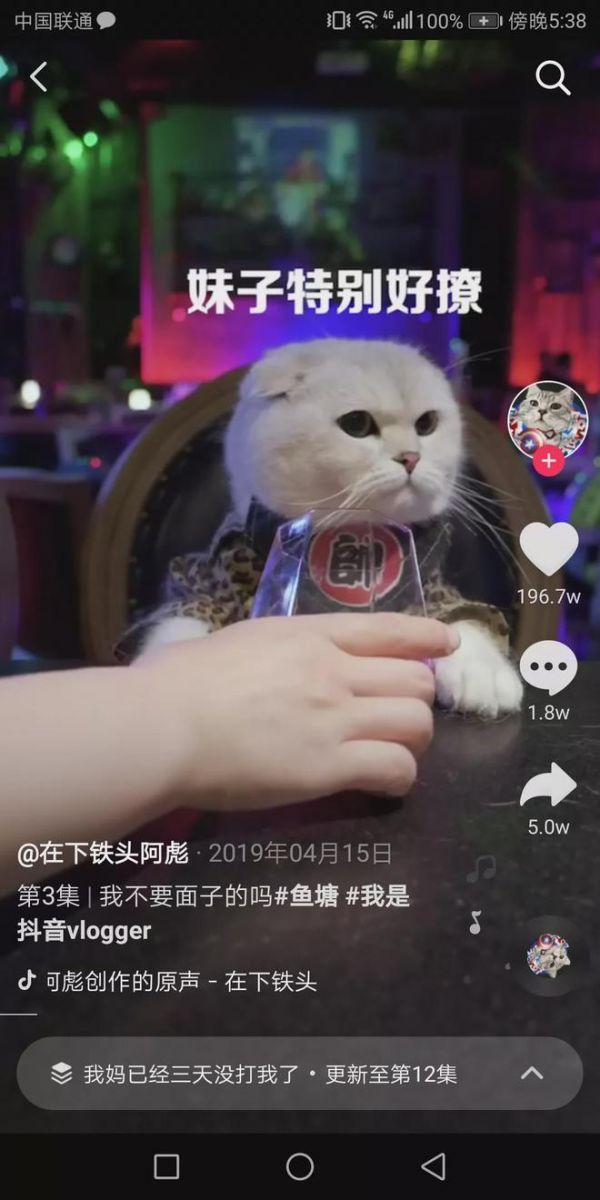Open the spinning music disc
The image size is (600, 1200).
pos(548,955)
